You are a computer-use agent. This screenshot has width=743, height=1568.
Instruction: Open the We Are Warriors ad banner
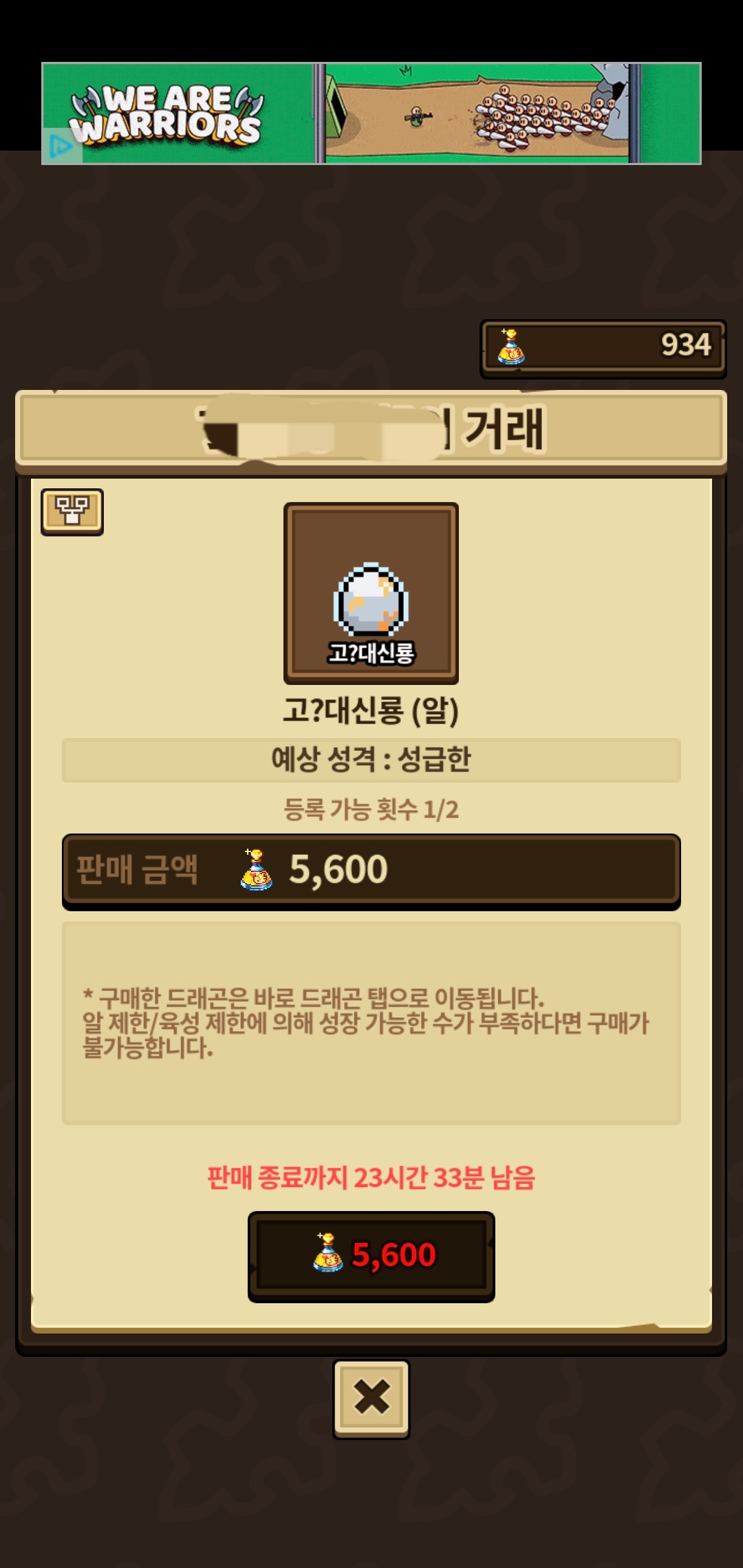(x=371, y=113)
